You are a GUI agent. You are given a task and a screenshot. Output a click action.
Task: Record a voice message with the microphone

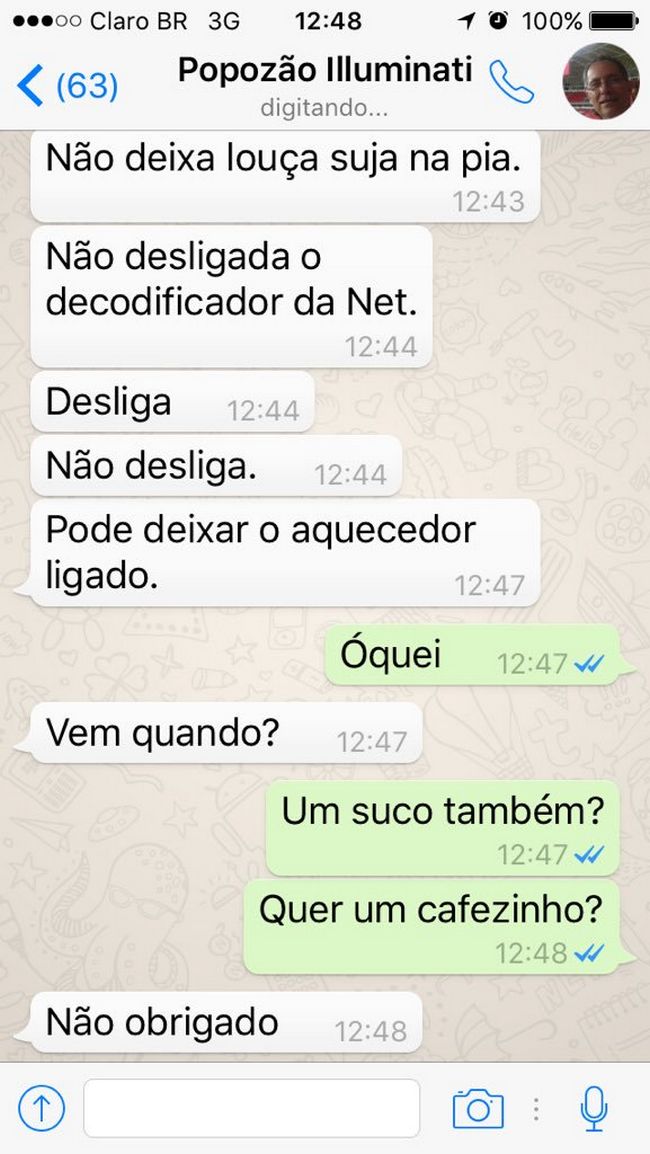coord(594,1108)
